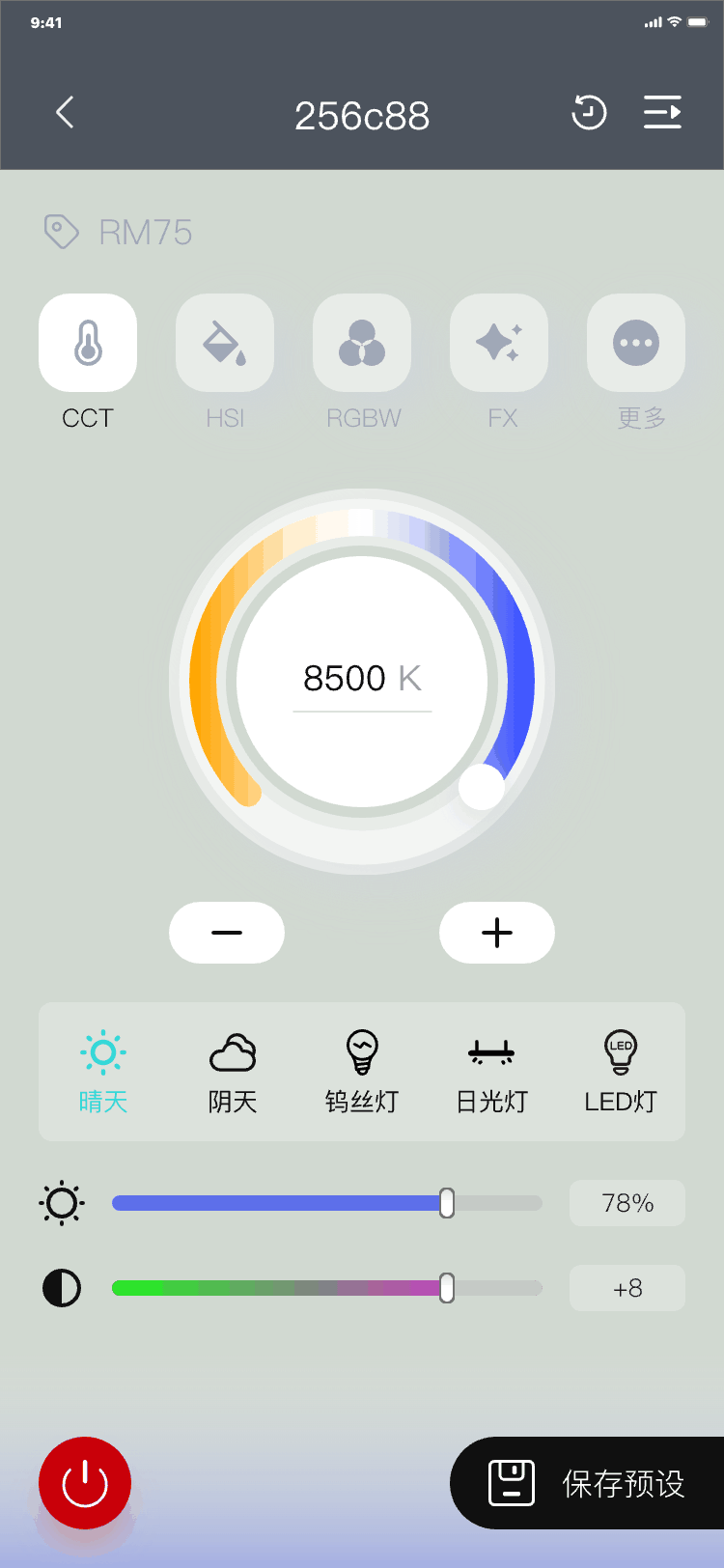
Task: Go back using the header arrow
Action: click(x=65, y=113)
